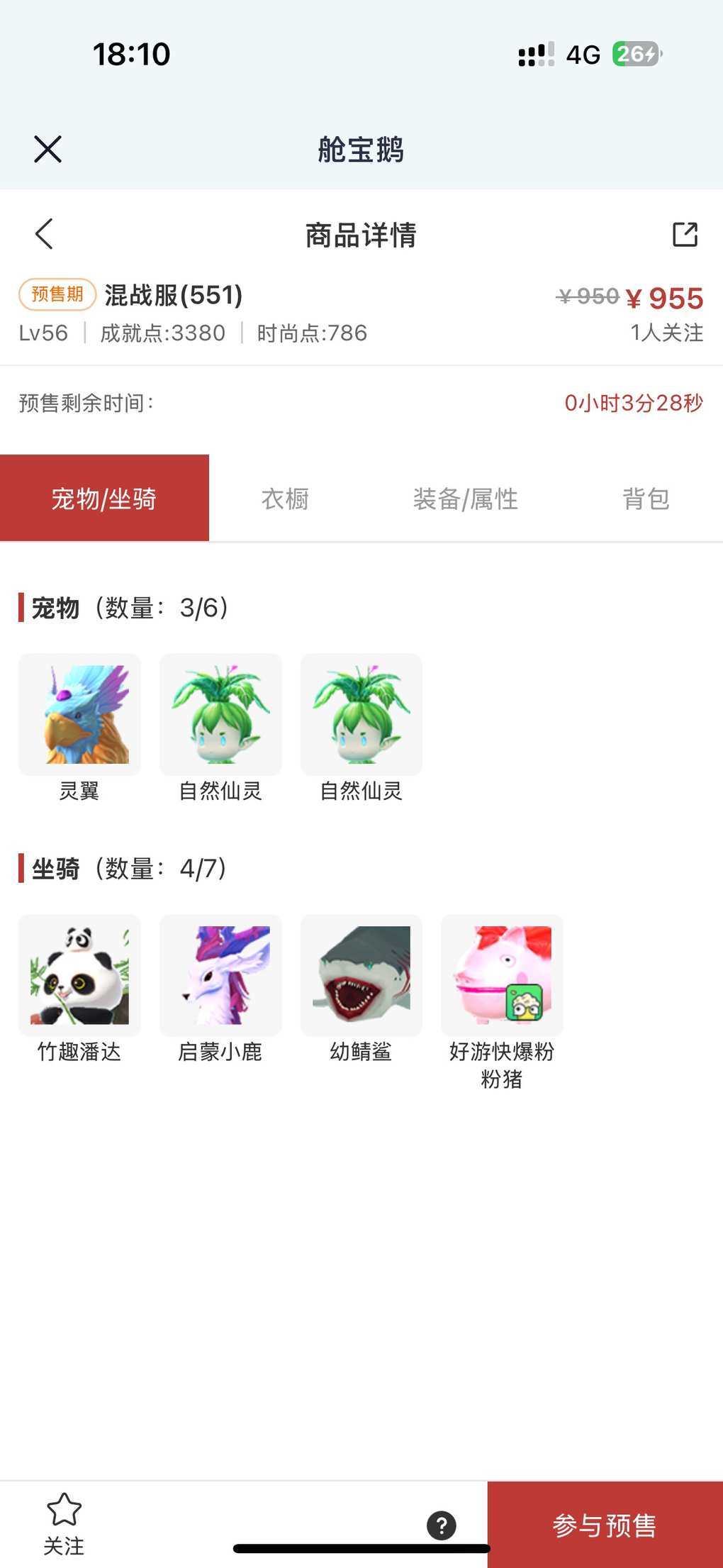Share this product listing
This screenshot has height=1568, width=723.
[x=685, y=234]
